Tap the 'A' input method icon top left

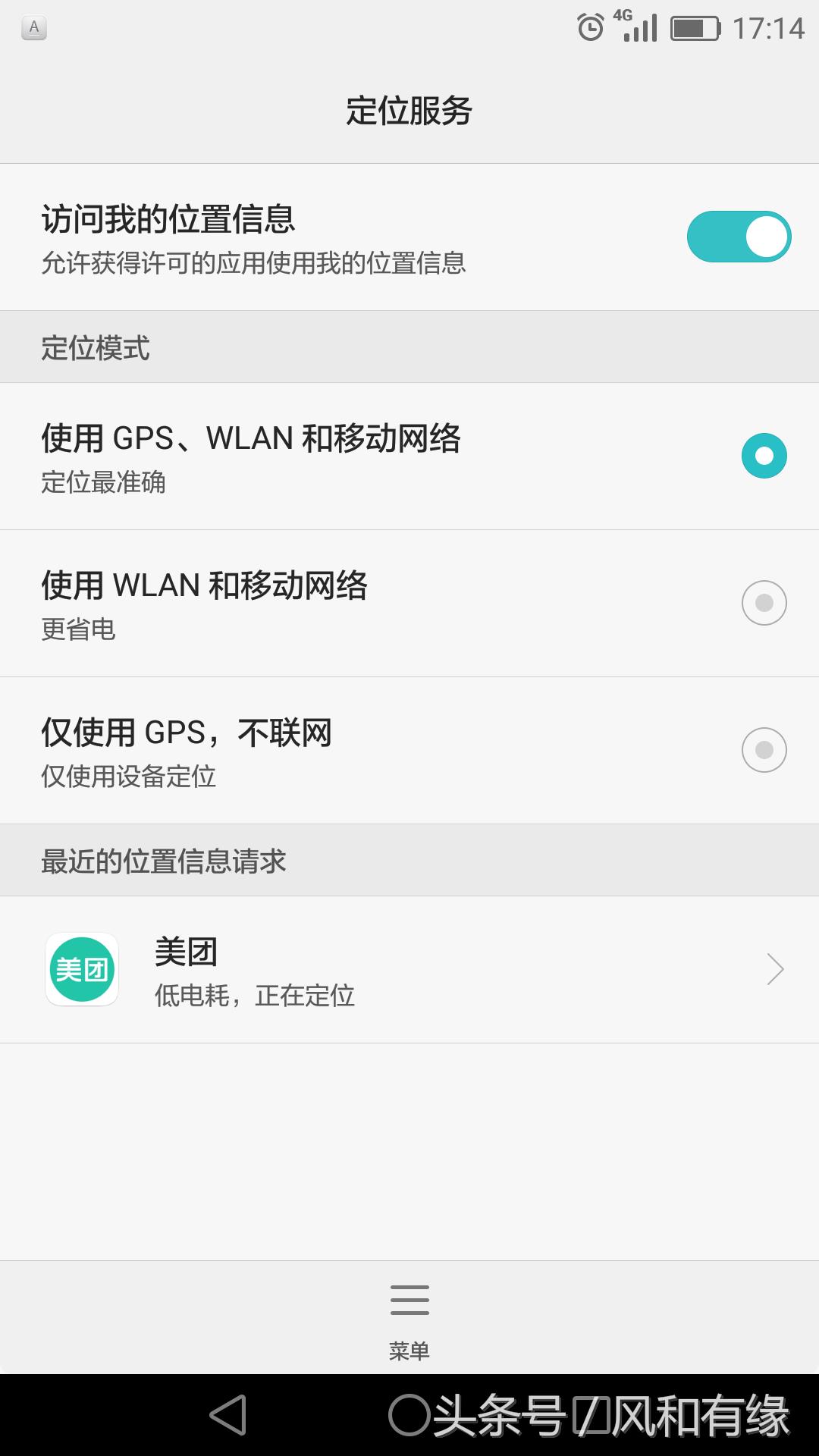tap(33, 27)
